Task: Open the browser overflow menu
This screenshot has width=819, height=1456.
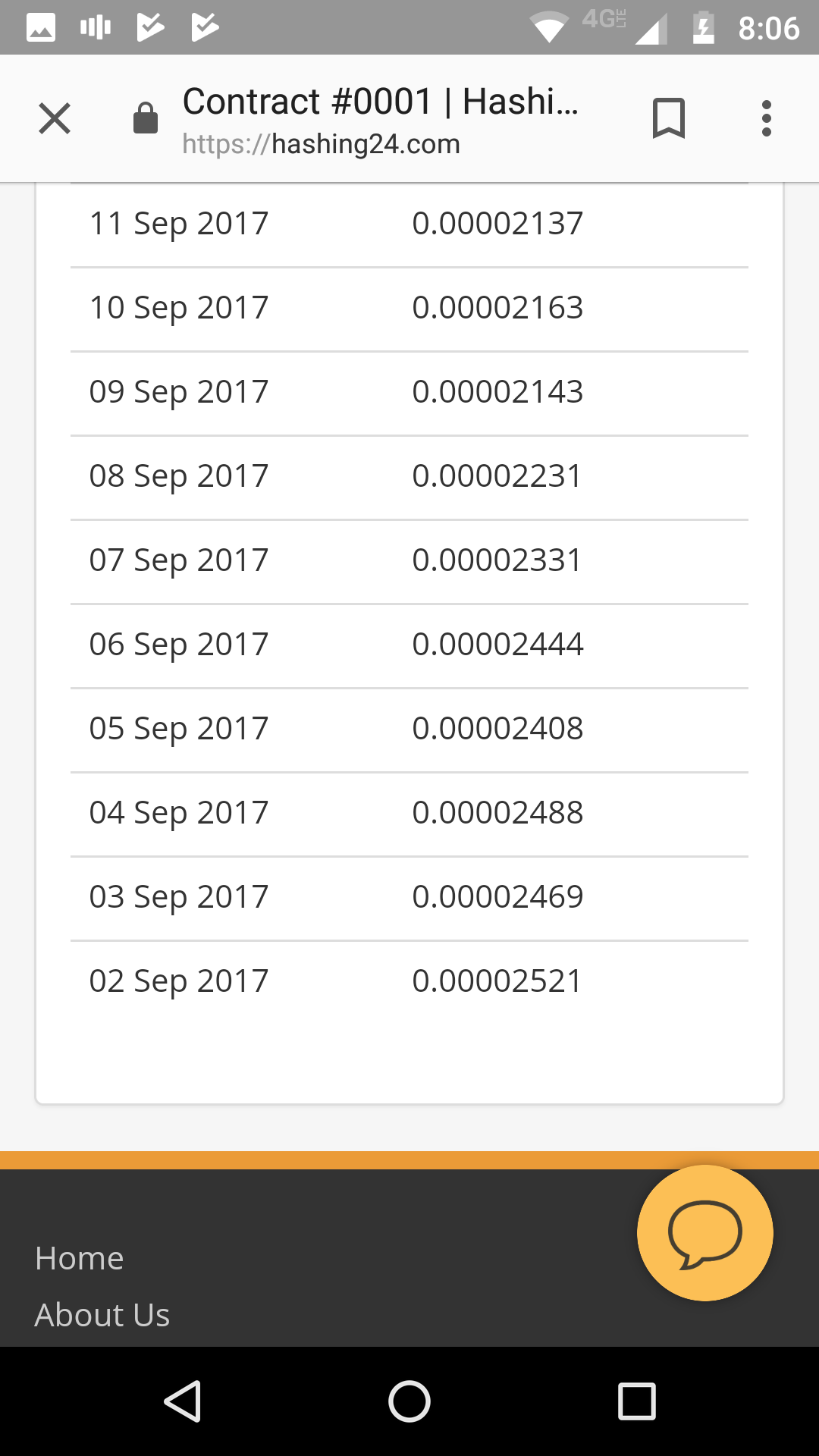Action: tap(767, 118)
